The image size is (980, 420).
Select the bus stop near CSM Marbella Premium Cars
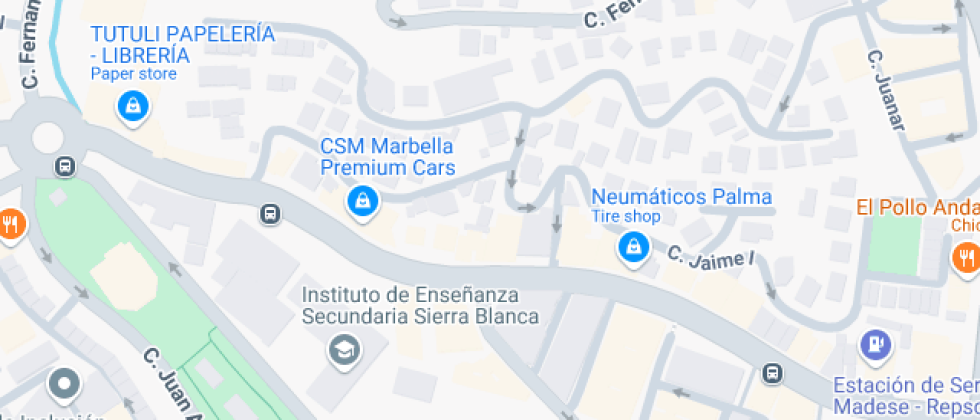[270, 213]
